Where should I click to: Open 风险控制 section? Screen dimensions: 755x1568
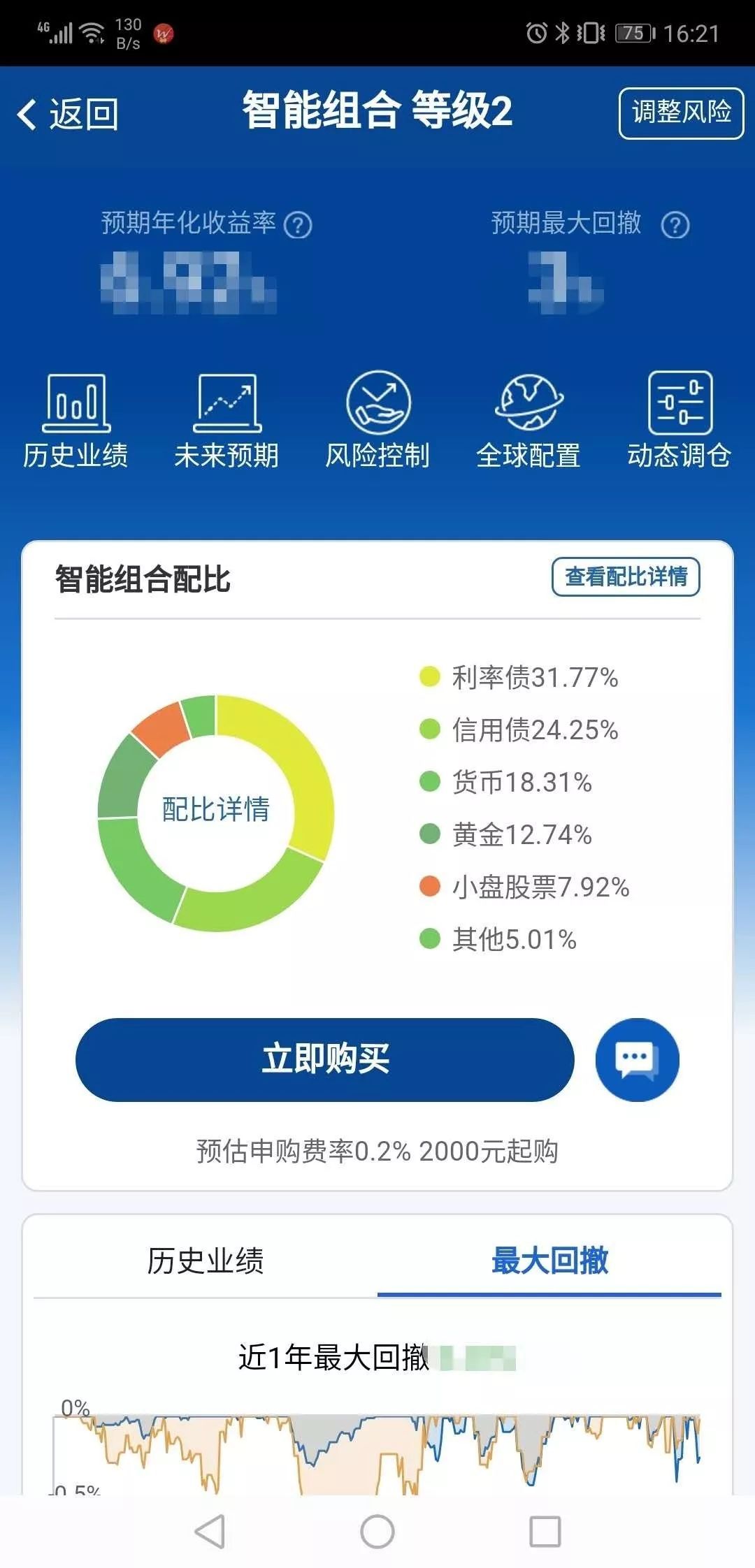pyautogui.click(x=377, y=420)
